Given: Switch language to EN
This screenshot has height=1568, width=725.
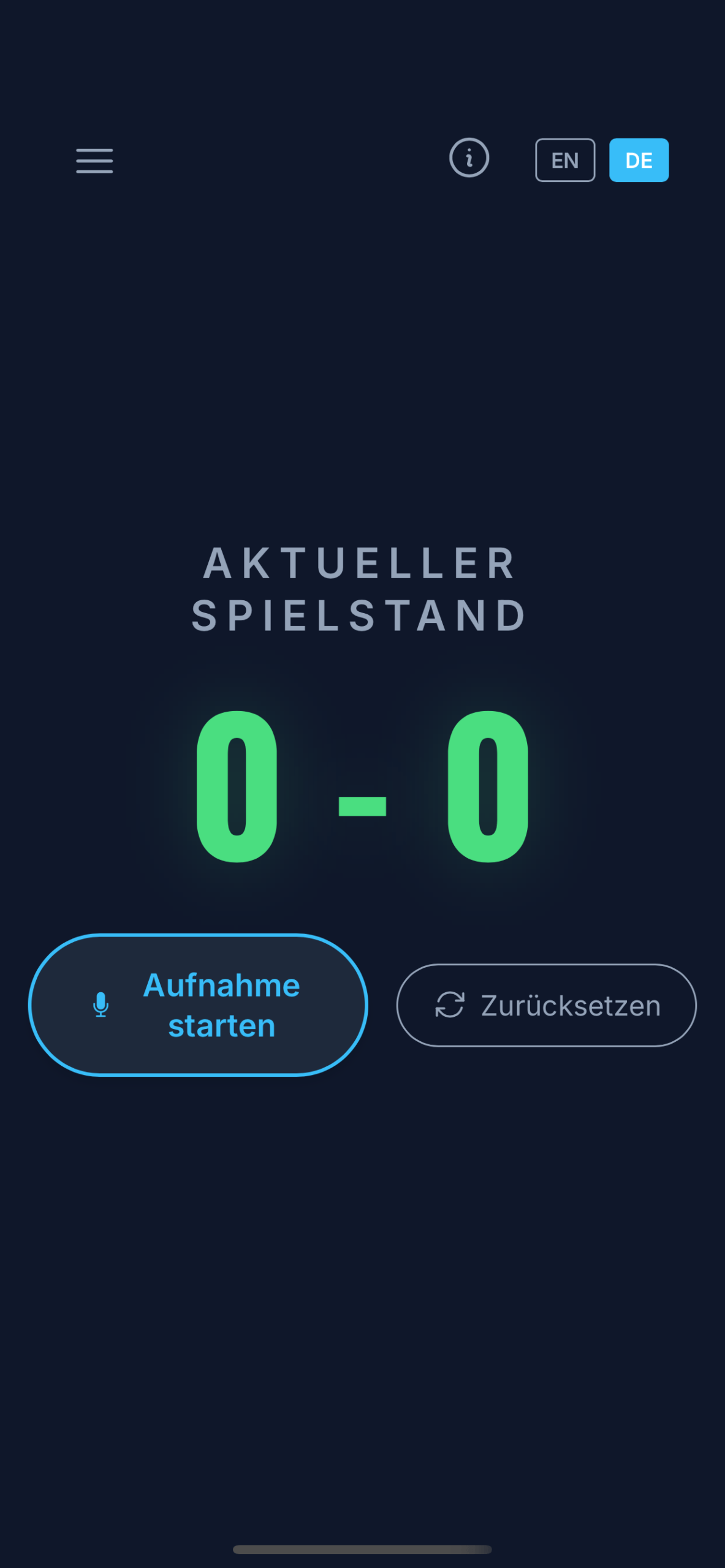Looking at the screenshot, I should tap(564, 160).
